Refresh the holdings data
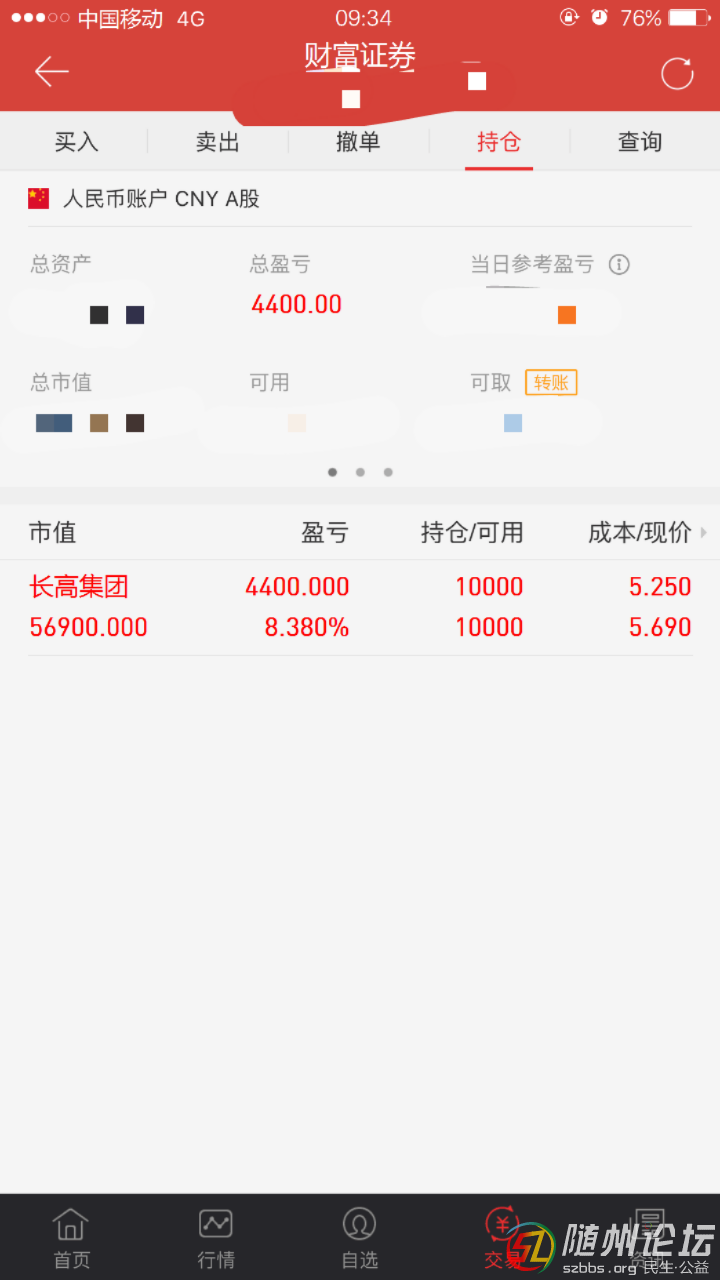Image resolution: width=720 pixels, height=1280 pixels. click(x=677, y=73)
